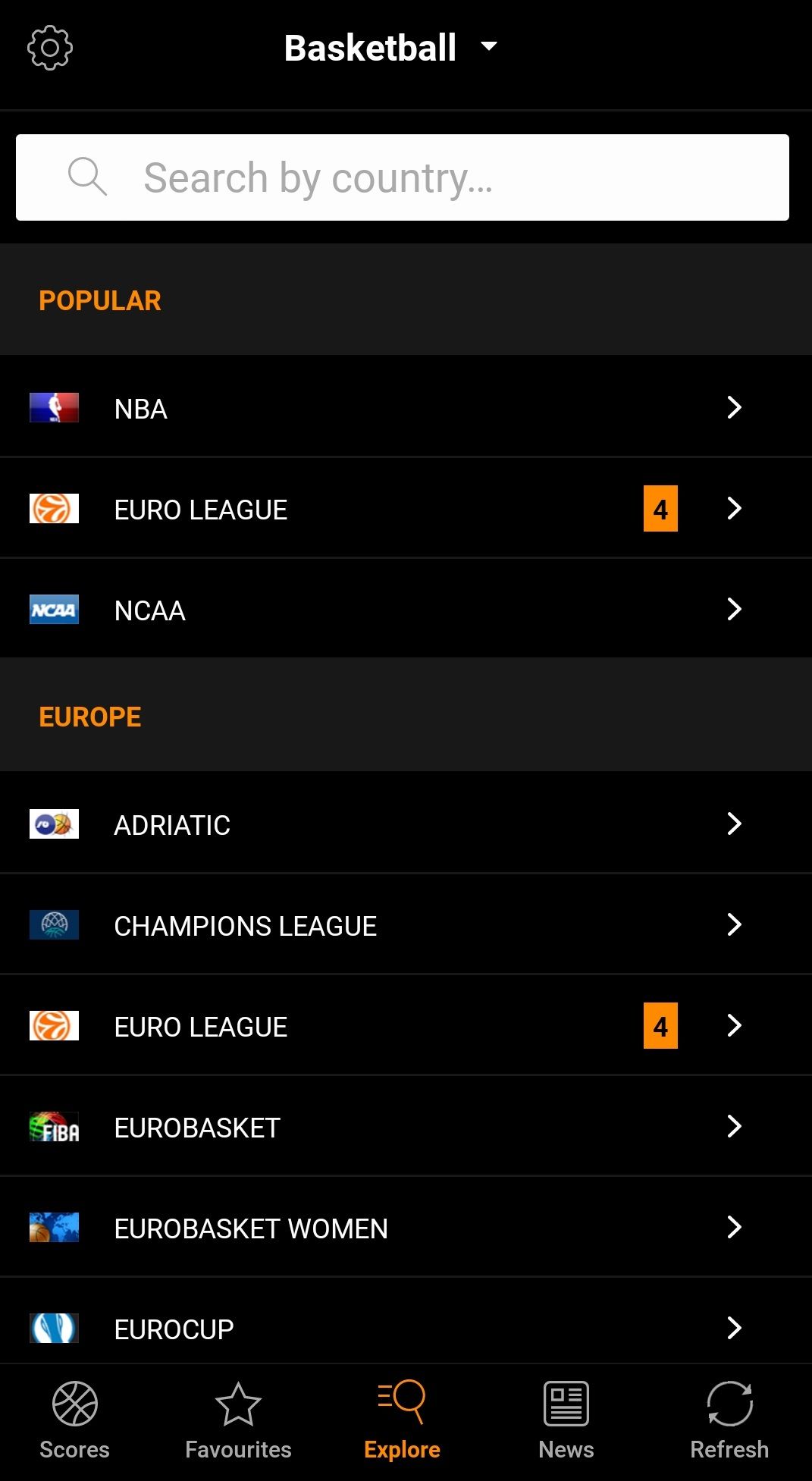
Task: Expand the Champions League row chevron
Action: pos(733,924)
